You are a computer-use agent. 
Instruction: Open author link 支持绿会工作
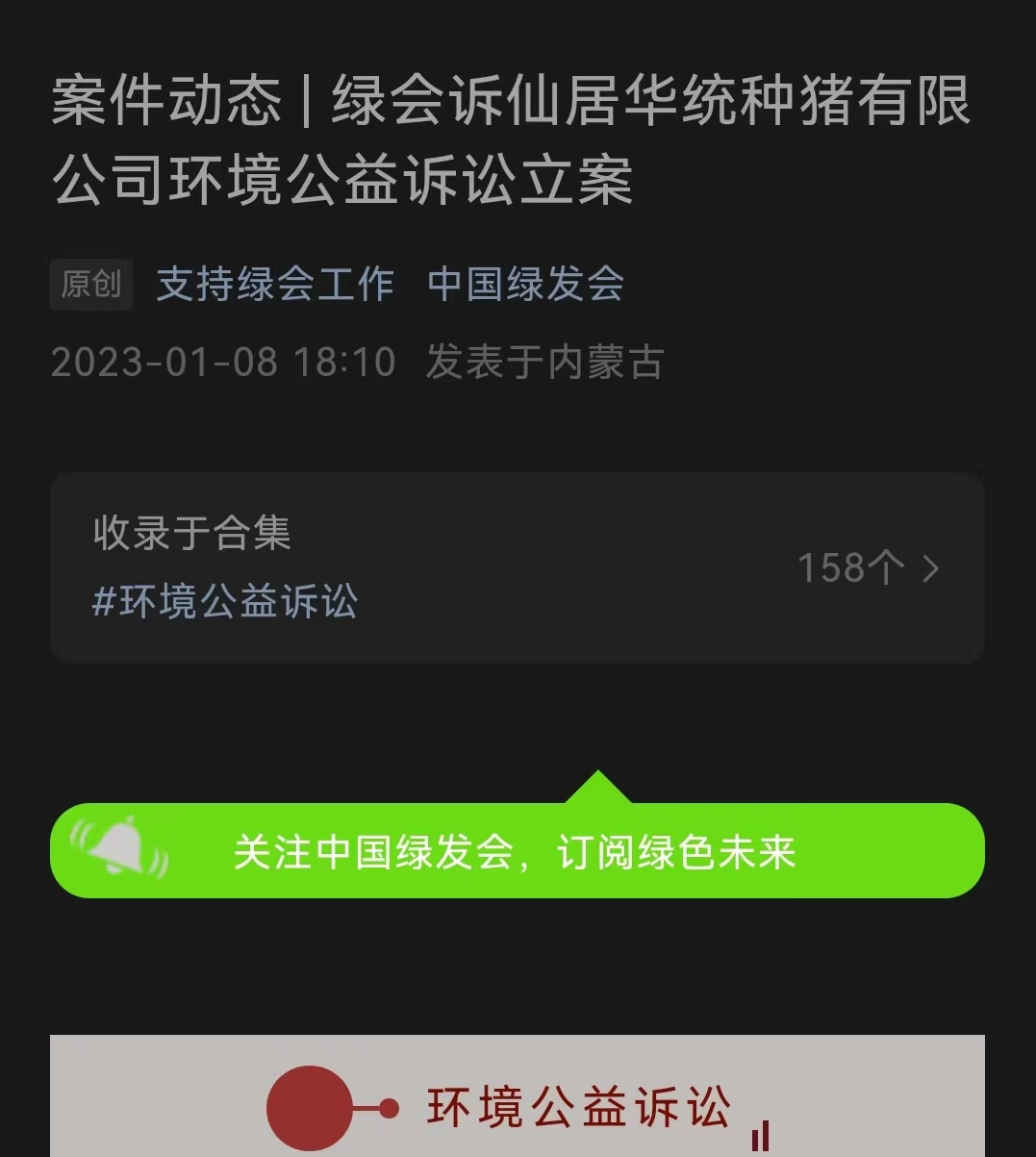tap(275, 285)
